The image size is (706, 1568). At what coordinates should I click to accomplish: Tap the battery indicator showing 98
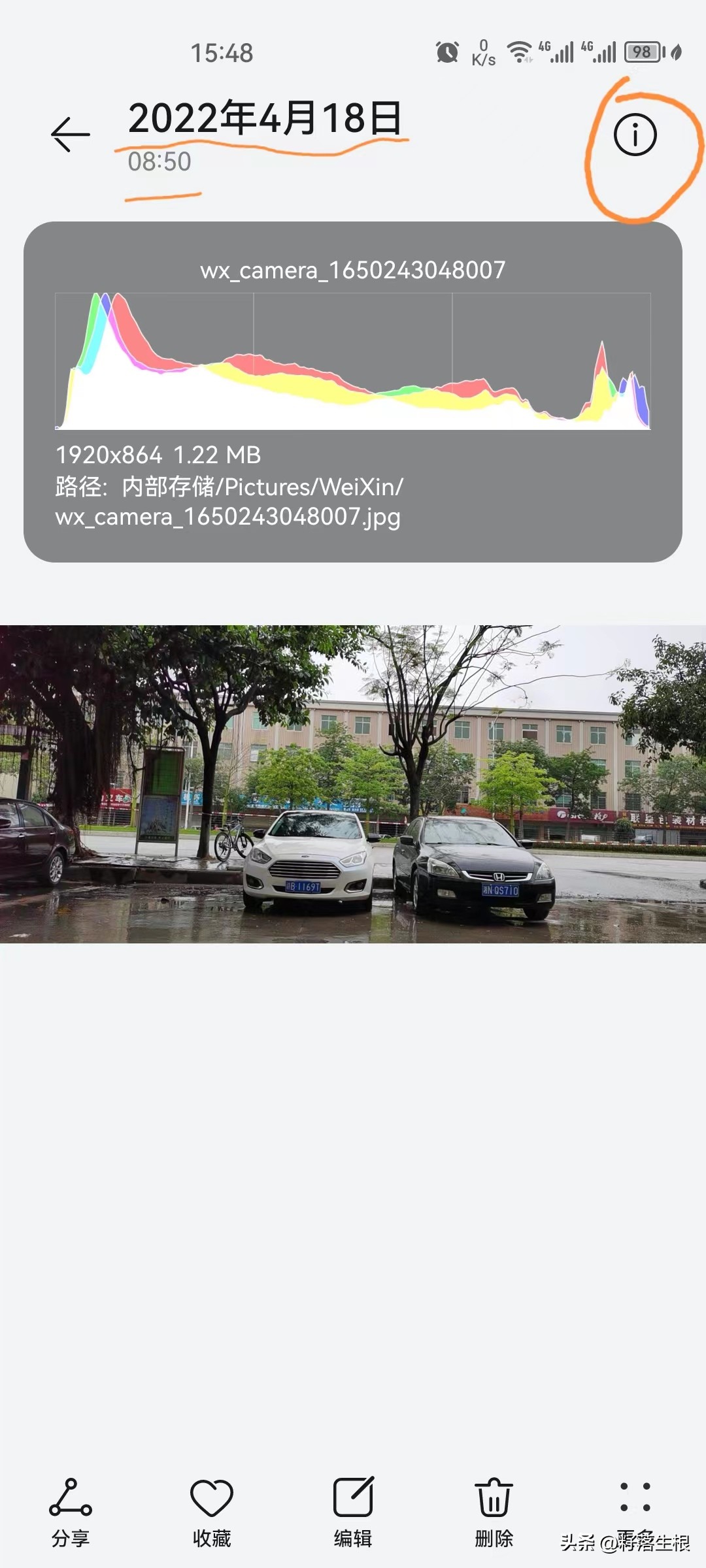click(643, 52)
